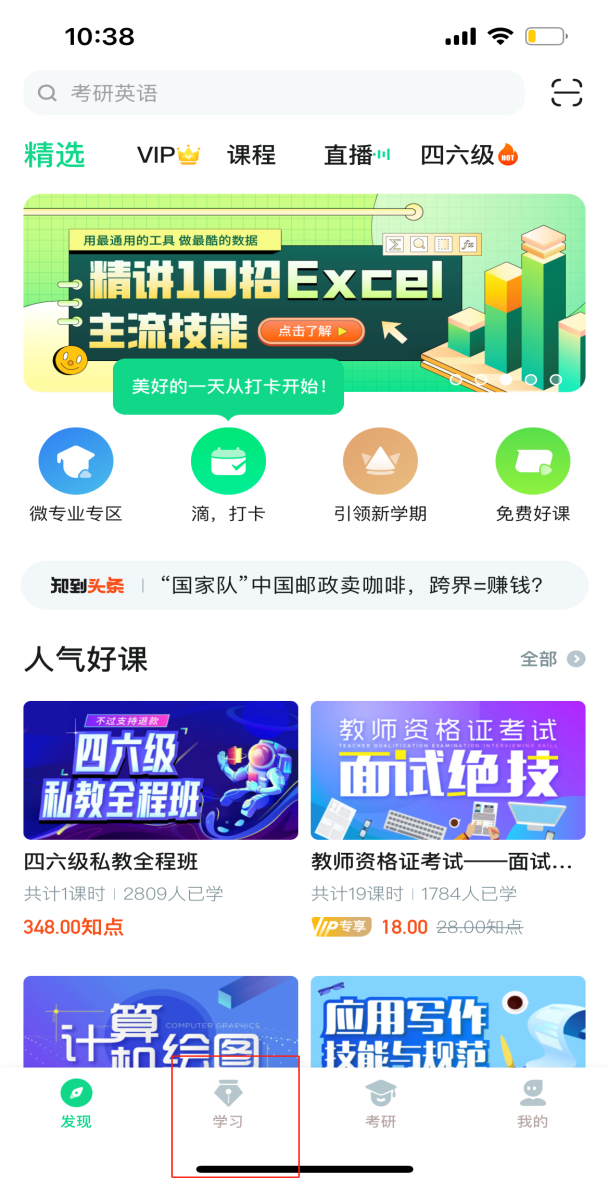Open the Excel 主流技能 banner
The image size is (609, 1184).
tap(304, 292)
